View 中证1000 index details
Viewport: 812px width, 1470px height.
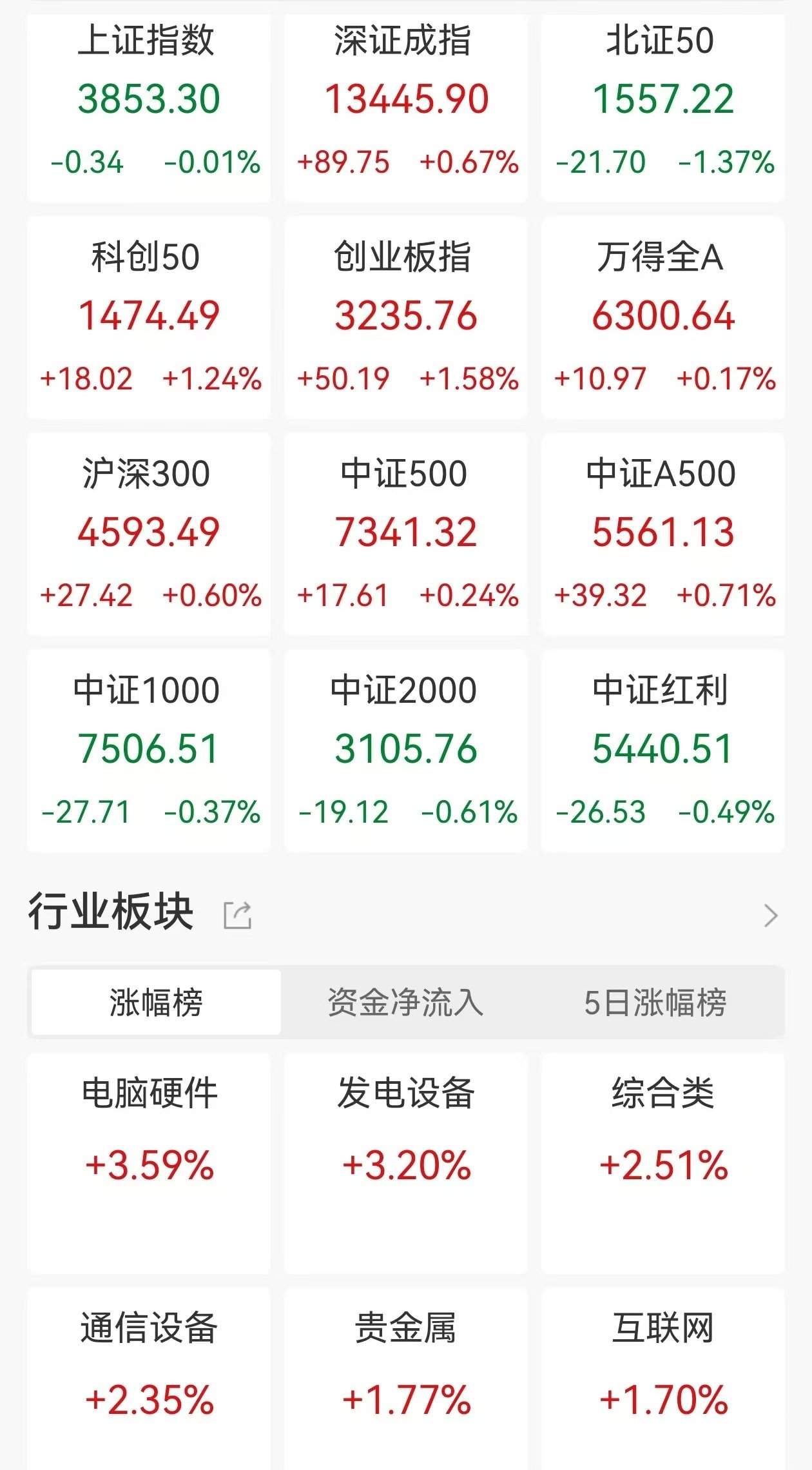[x=149, y=751]
